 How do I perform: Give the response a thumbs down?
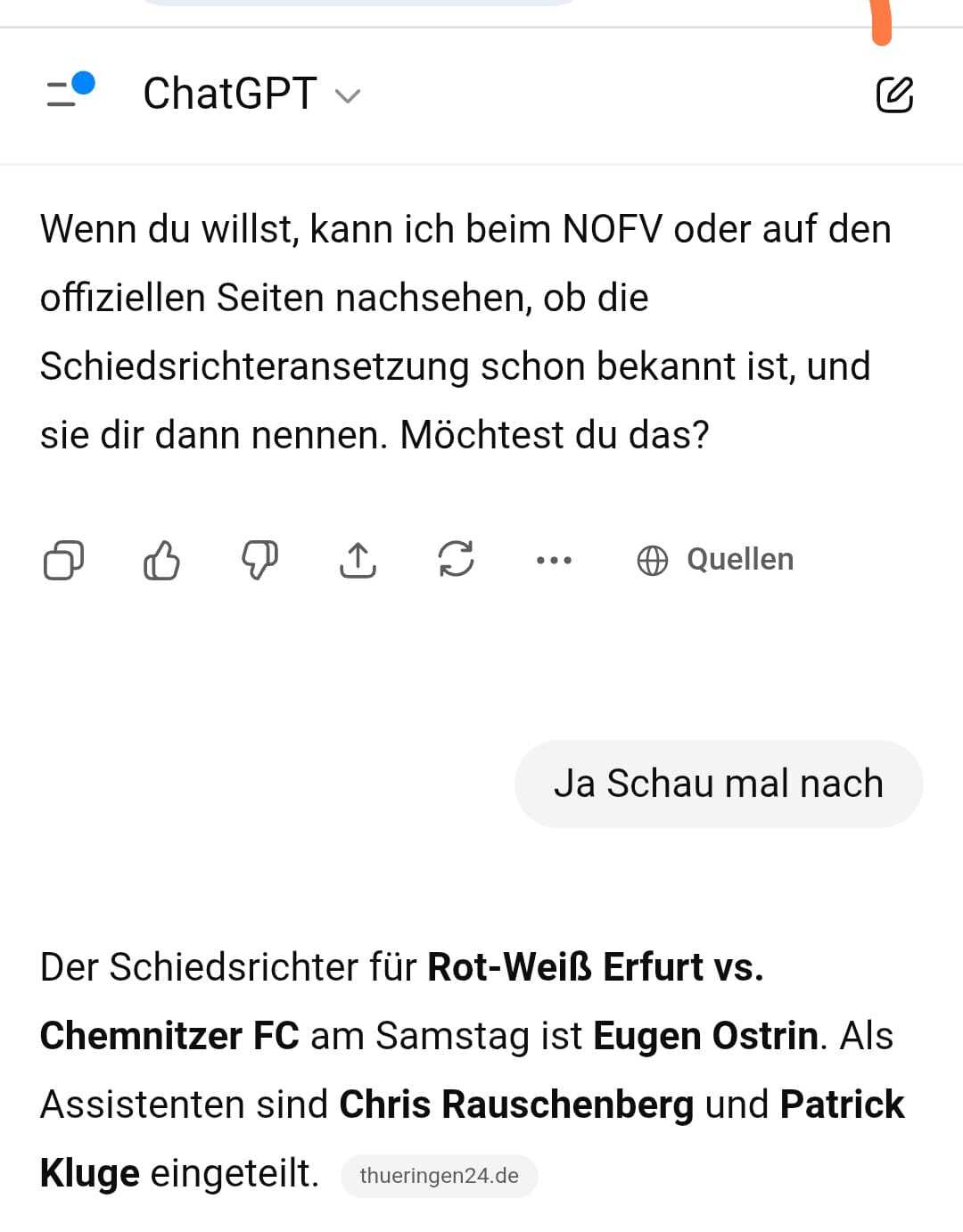(259, 561)
